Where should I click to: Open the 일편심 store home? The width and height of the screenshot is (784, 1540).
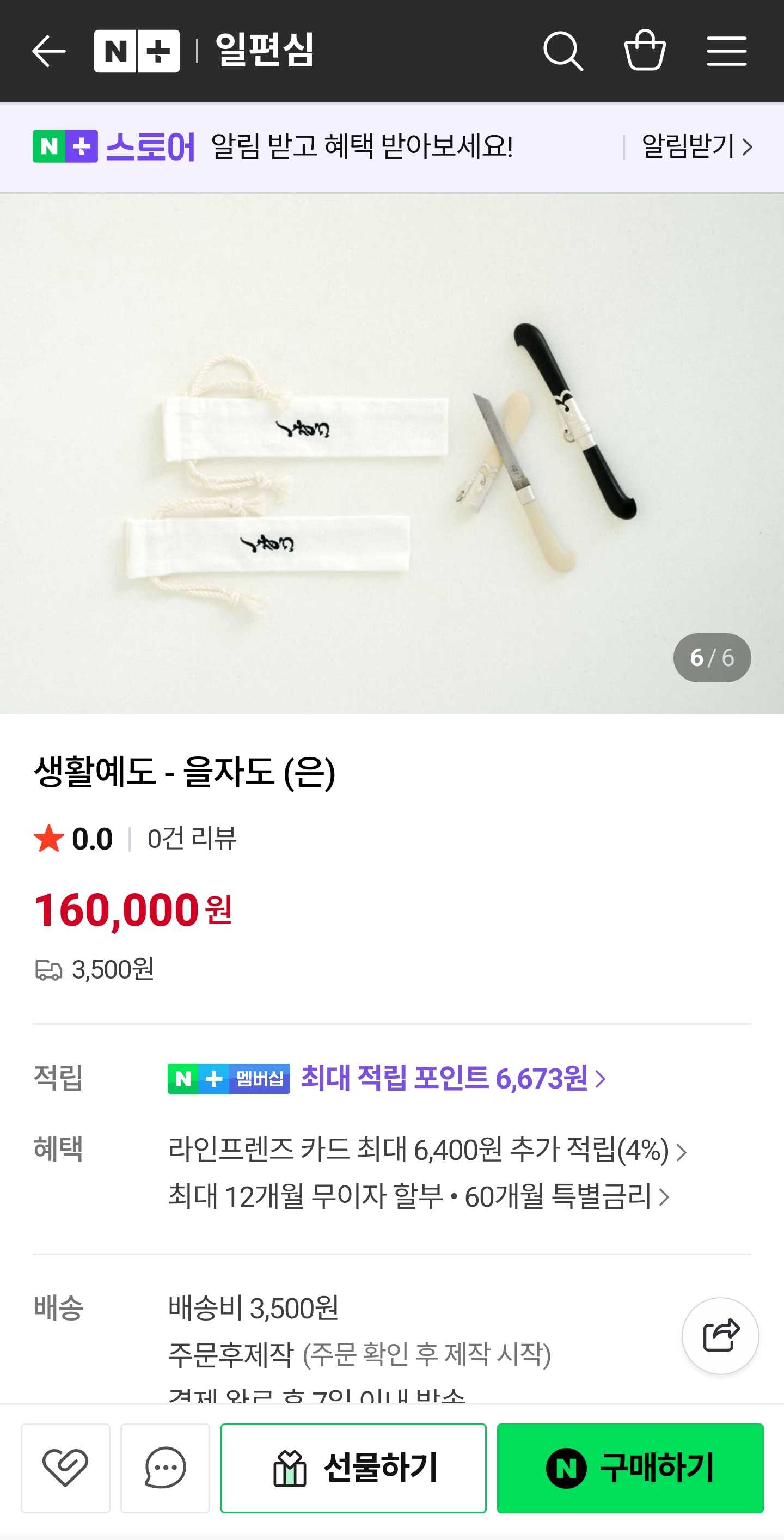[x=264, y=50]
